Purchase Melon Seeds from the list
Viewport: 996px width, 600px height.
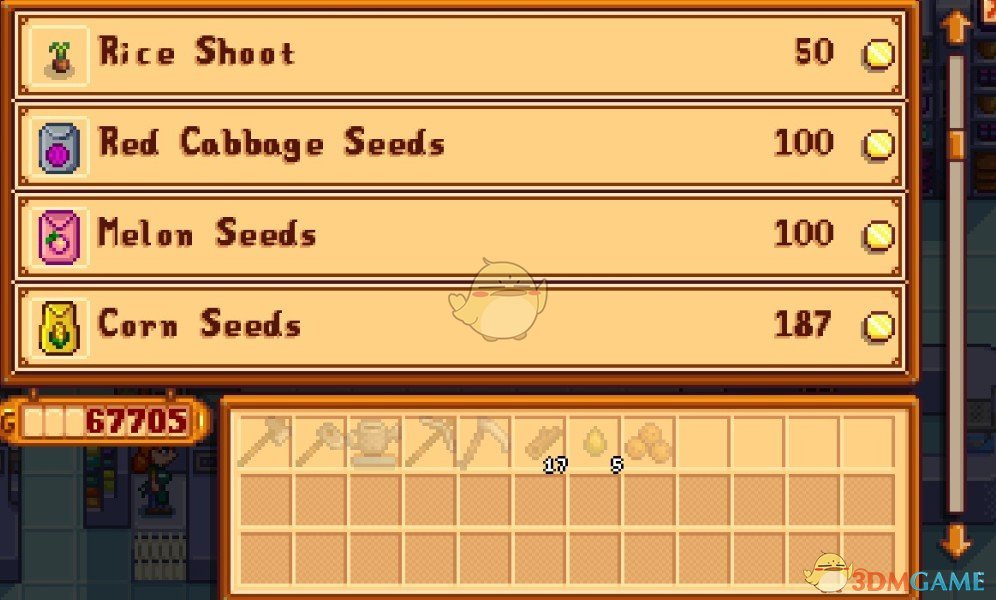coord(460,235)
